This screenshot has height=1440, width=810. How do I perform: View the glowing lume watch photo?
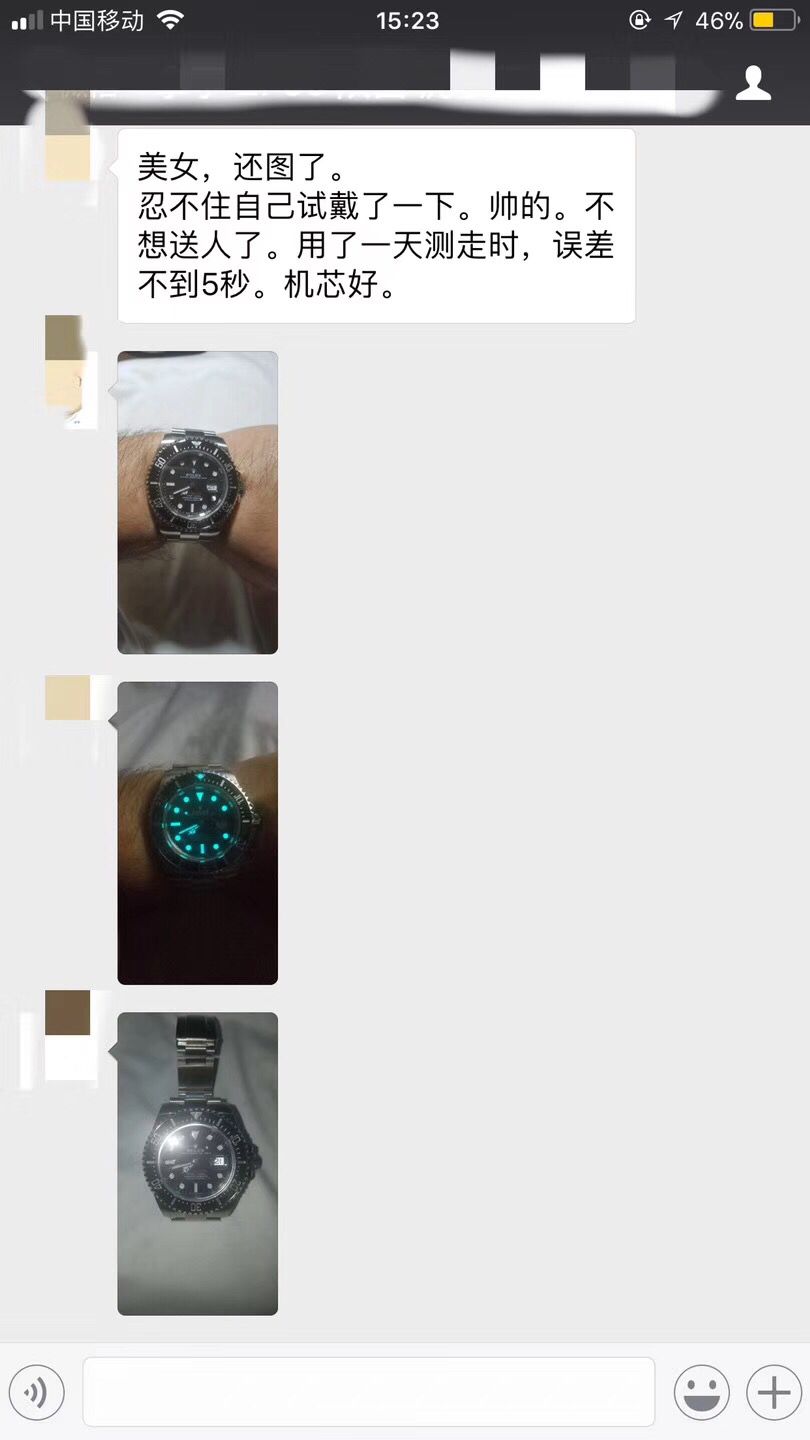click(x=198, y=833)
